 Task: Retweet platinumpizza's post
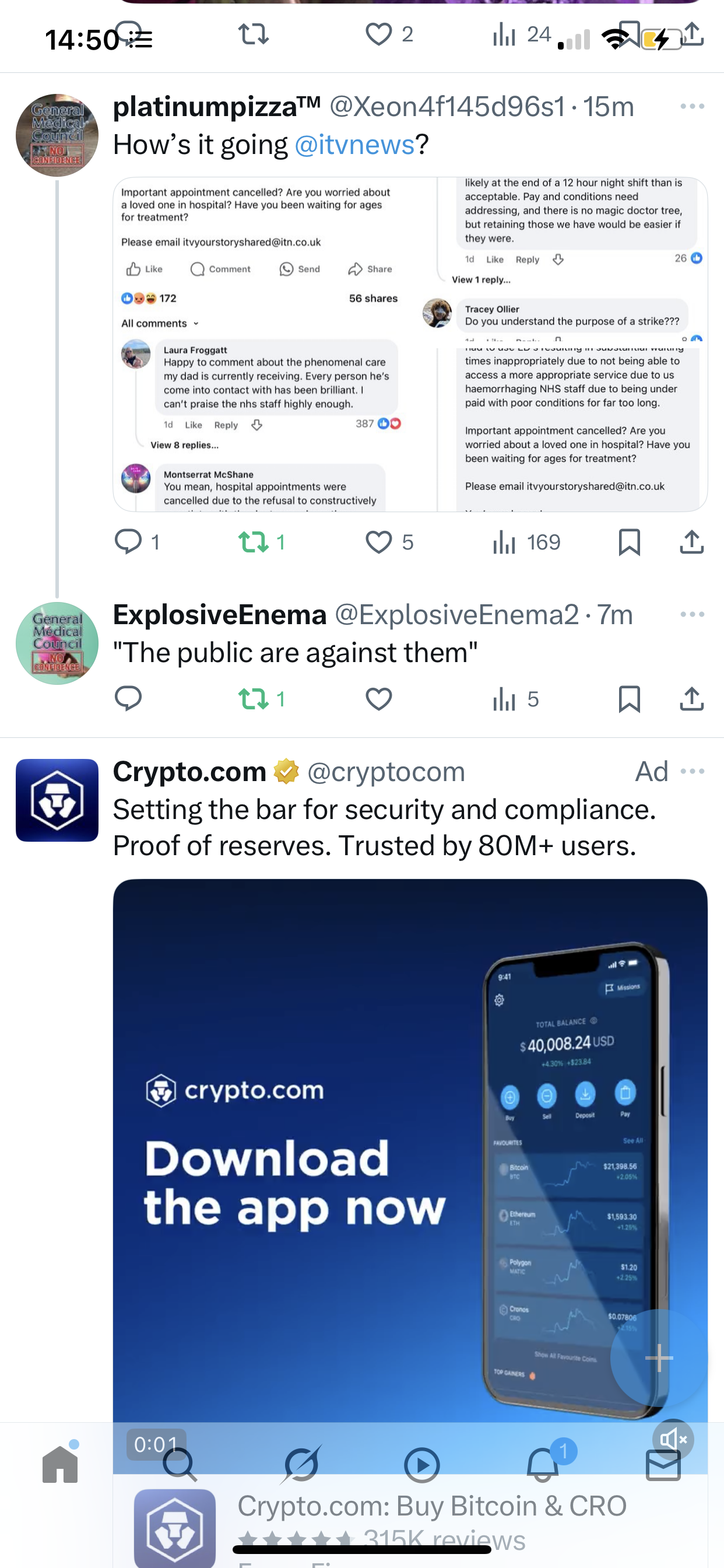click(x=253, y=542)
